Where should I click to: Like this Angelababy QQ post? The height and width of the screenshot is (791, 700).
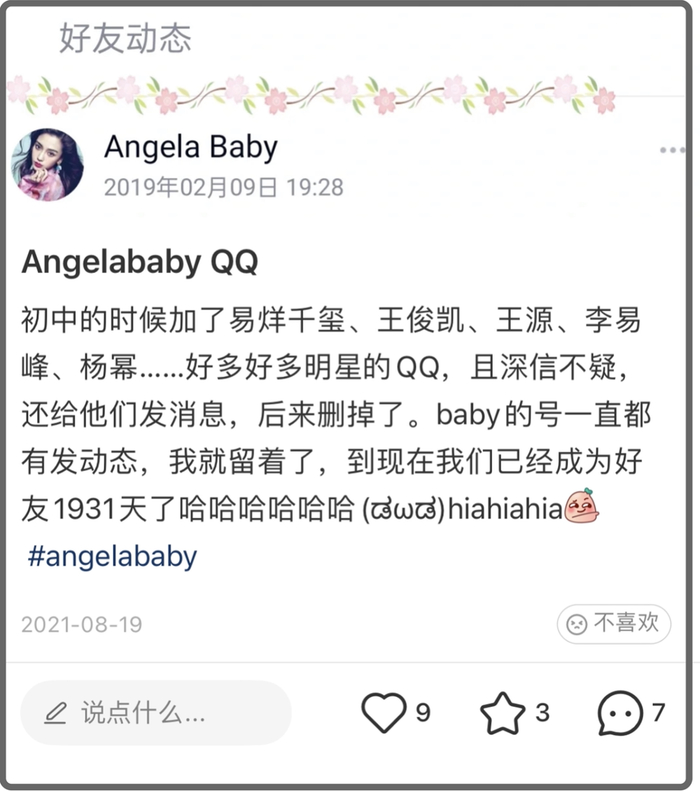pyautogui.click(x=384, y=713)
